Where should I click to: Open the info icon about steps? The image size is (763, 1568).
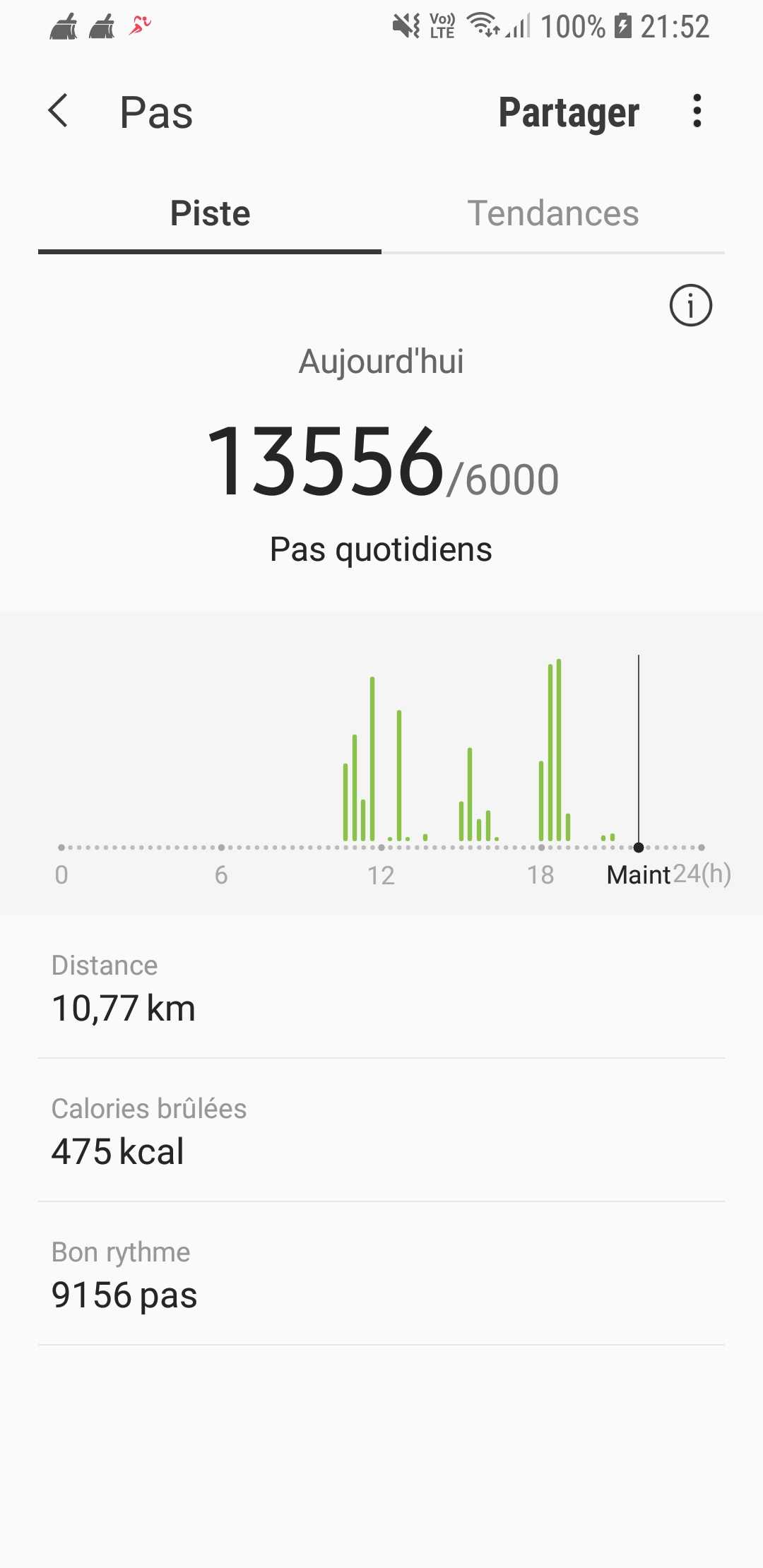690,306
